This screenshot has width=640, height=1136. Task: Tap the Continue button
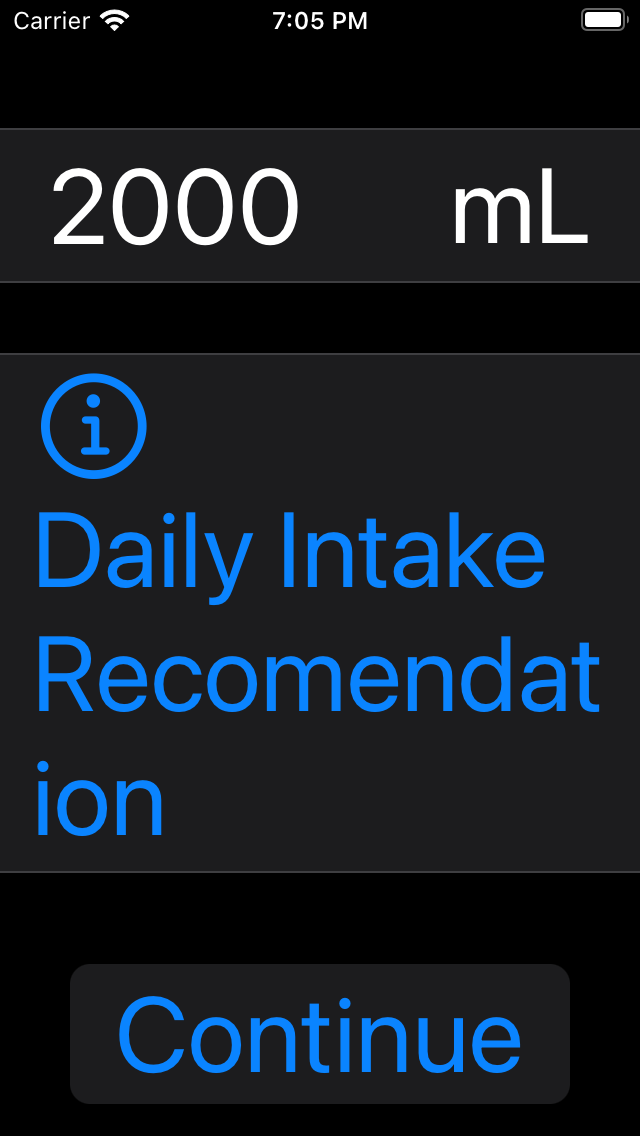(x=320, y=1034)
